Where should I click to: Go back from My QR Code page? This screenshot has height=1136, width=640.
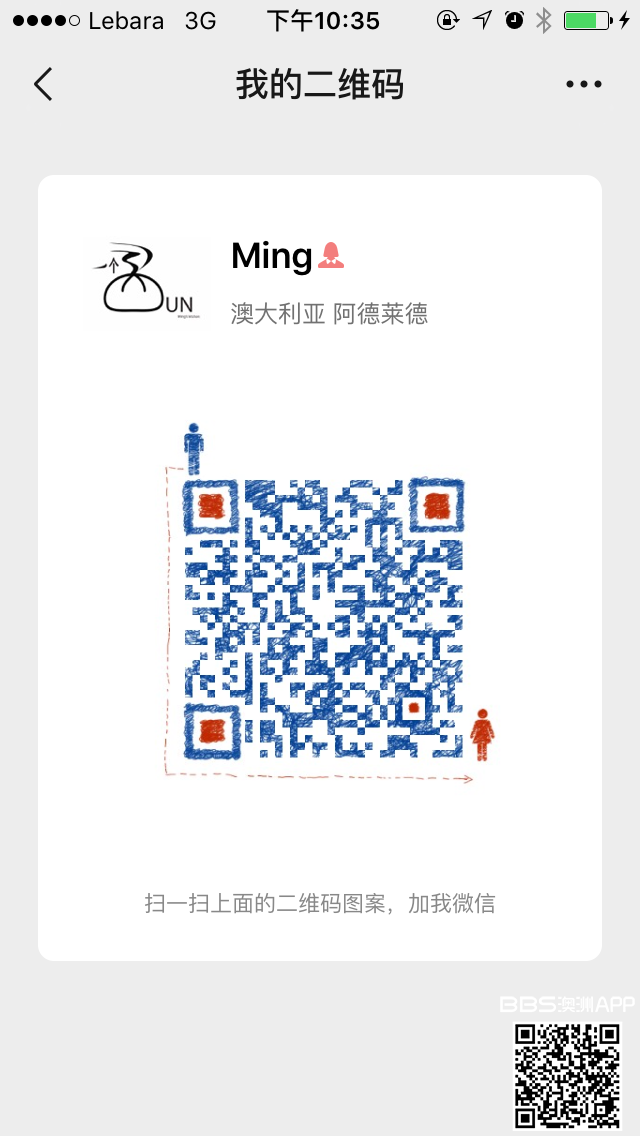(x=43, y=85)
